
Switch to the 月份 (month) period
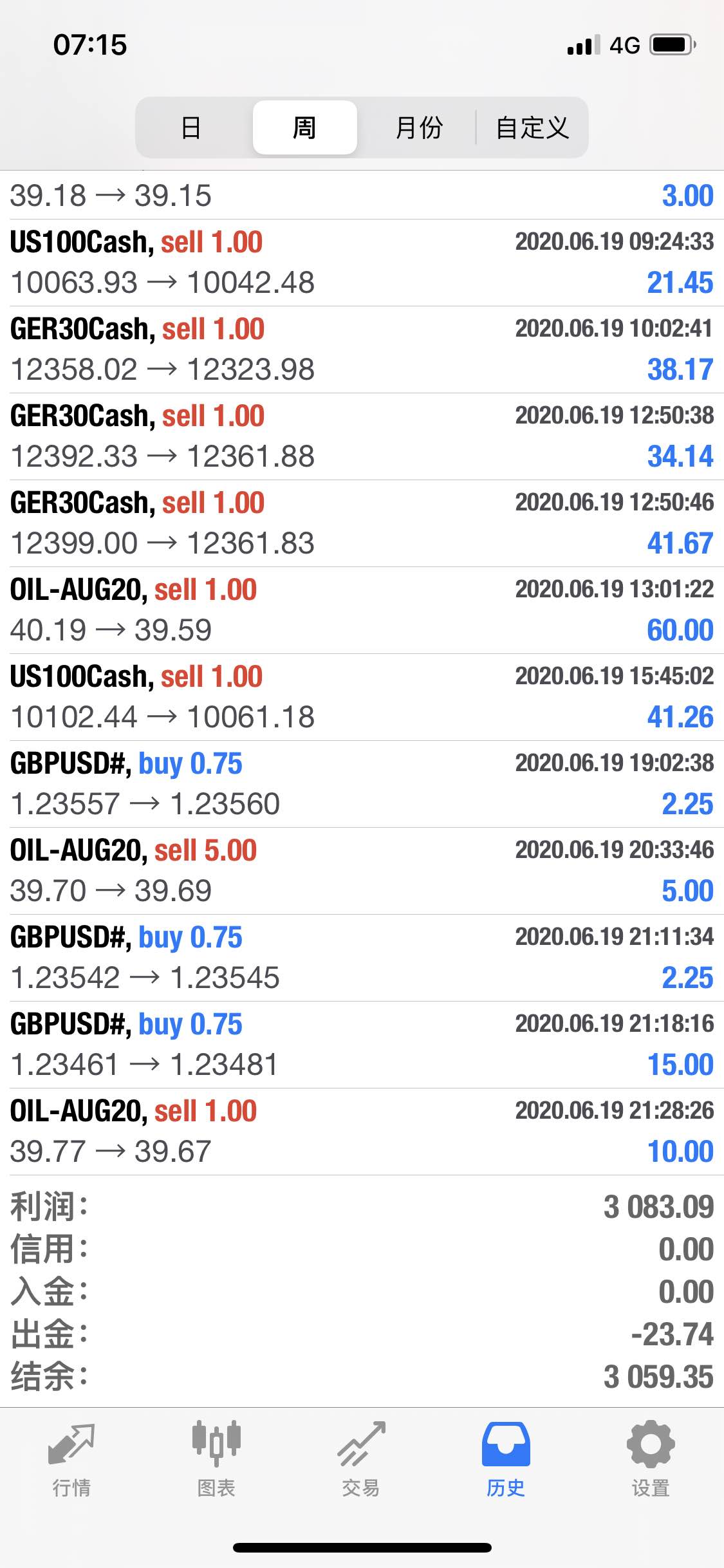click(x=418, y=127)
